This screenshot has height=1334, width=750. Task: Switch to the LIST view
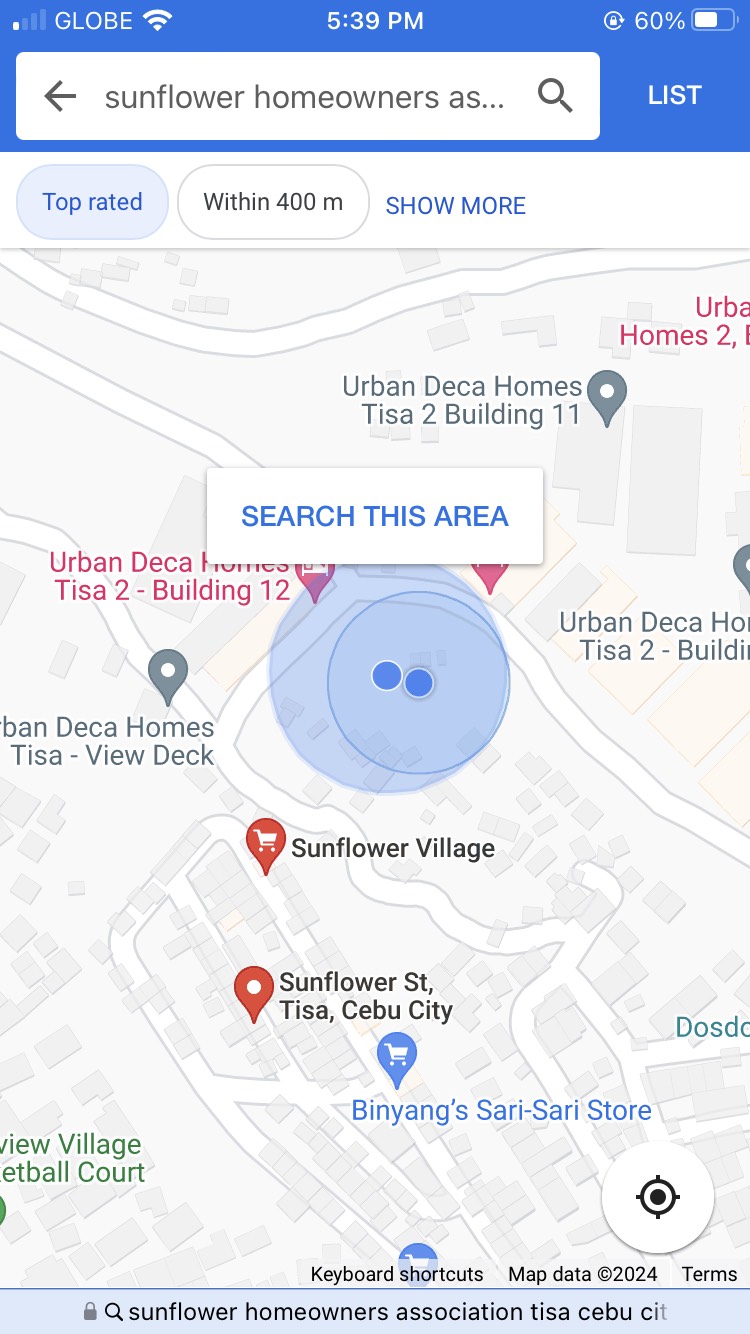click(x=674, y=96)
